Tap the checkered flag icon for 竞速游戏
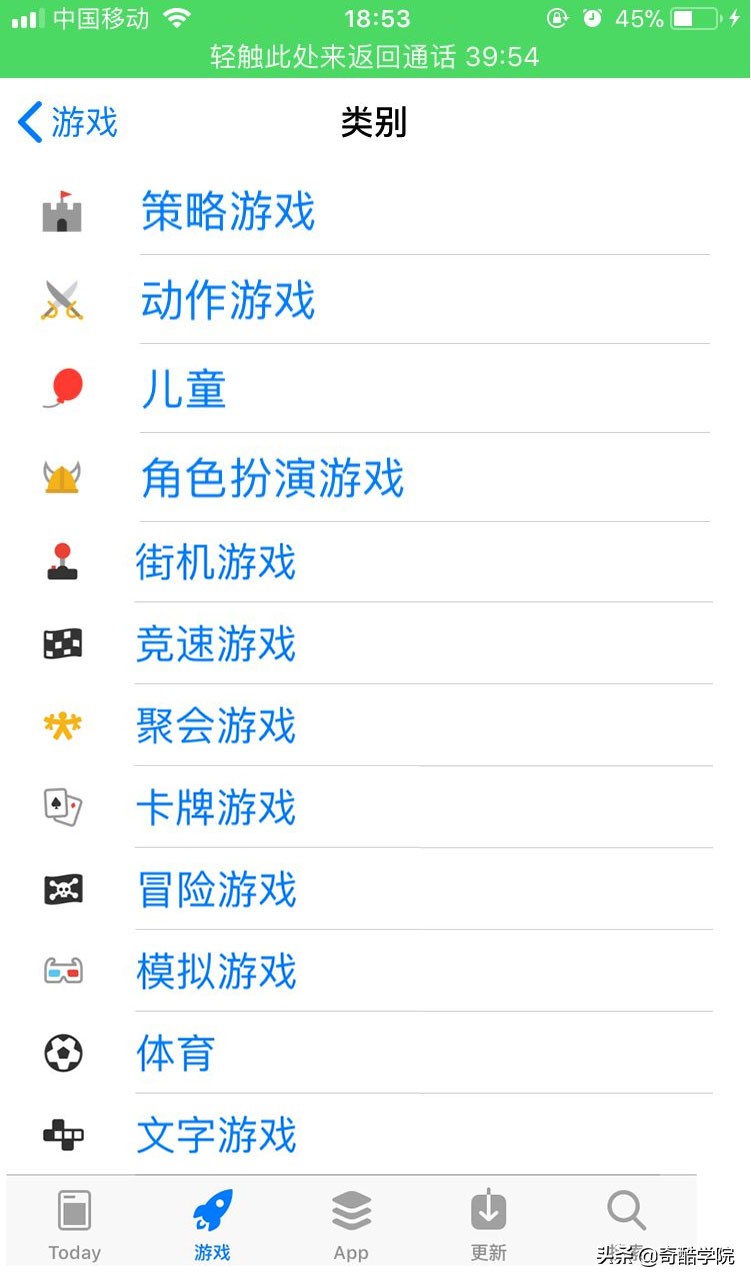Screen dimensions: 751x1282 [x=63, y=644]
